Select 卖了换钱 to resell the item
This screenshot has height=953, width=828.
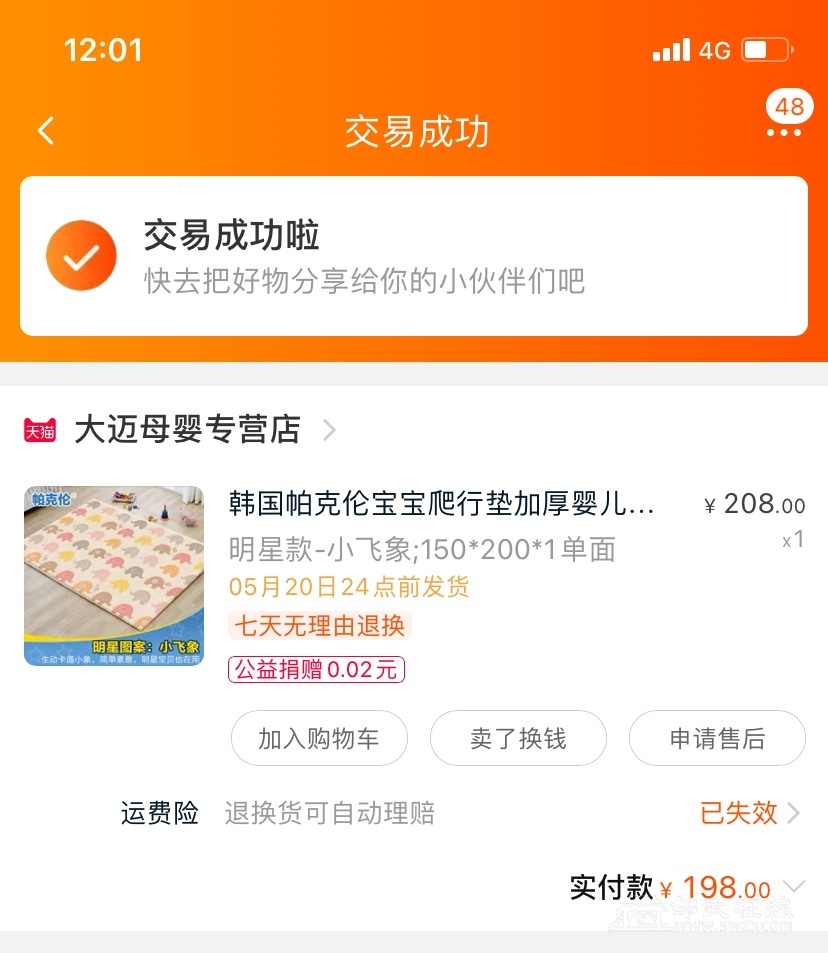(x=518, y=739)
